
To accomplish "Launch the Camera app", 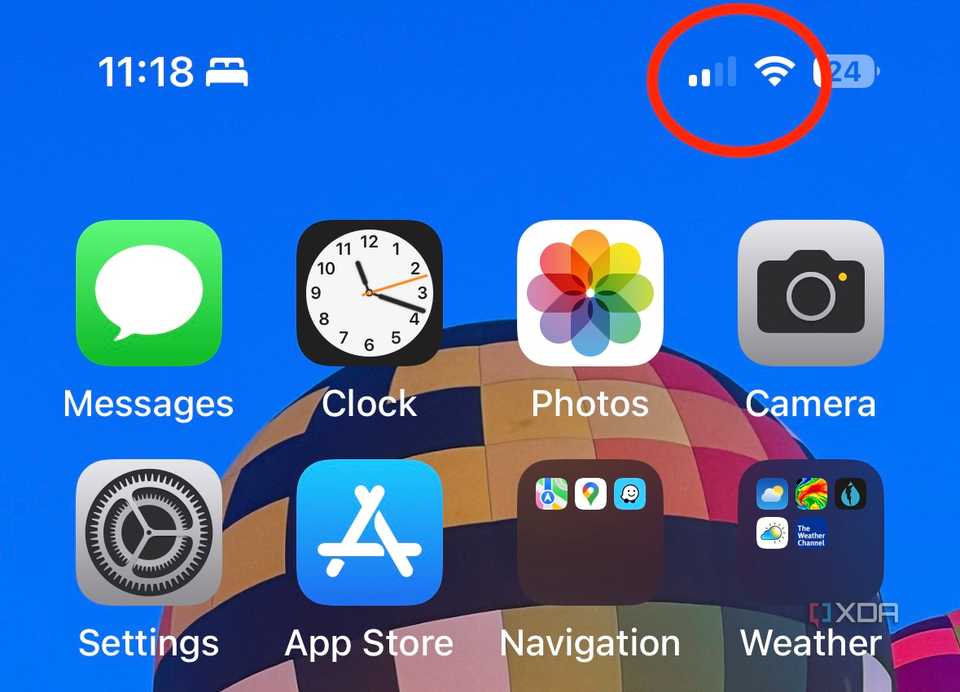I will tap(810, 293).
